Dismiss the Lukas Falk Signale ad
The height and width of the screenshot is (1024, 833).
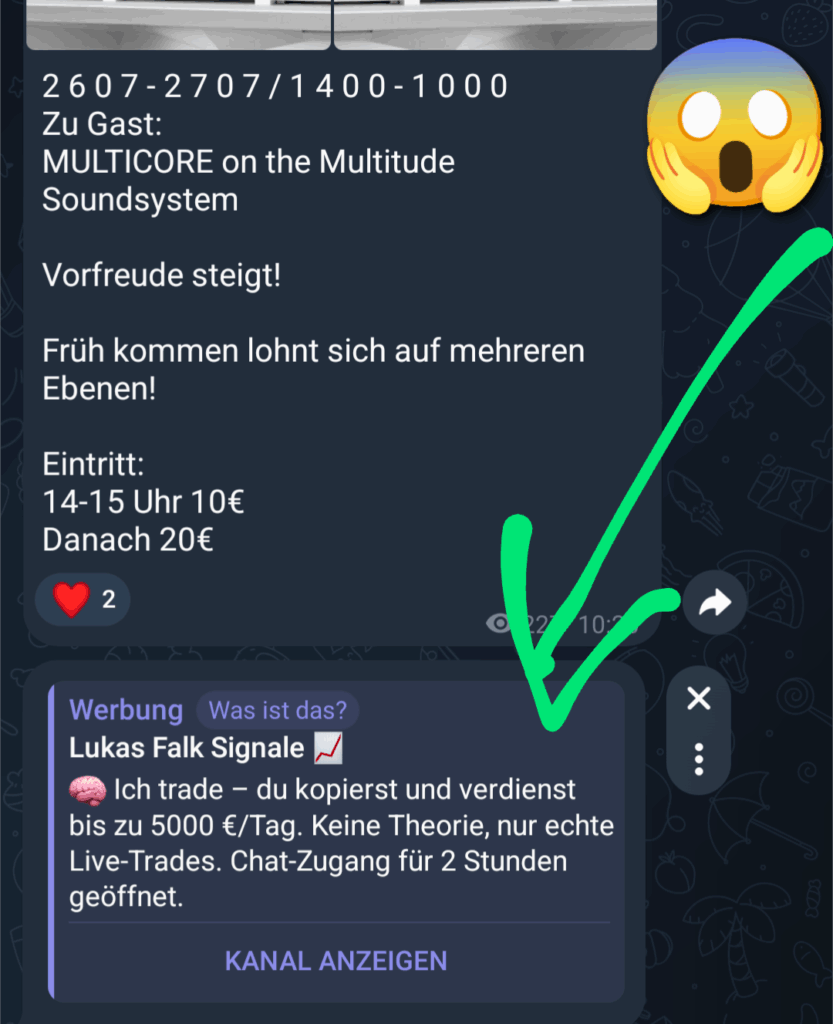click(699, 699)
